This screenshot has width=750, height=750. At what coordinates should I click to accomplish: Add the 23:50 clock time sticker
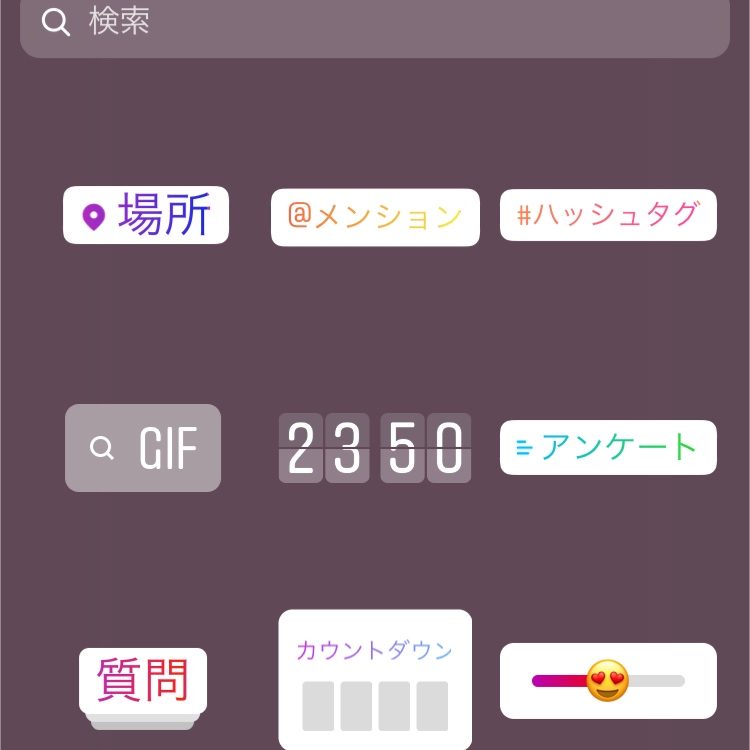pyautogui.click(x=374, y=448)
